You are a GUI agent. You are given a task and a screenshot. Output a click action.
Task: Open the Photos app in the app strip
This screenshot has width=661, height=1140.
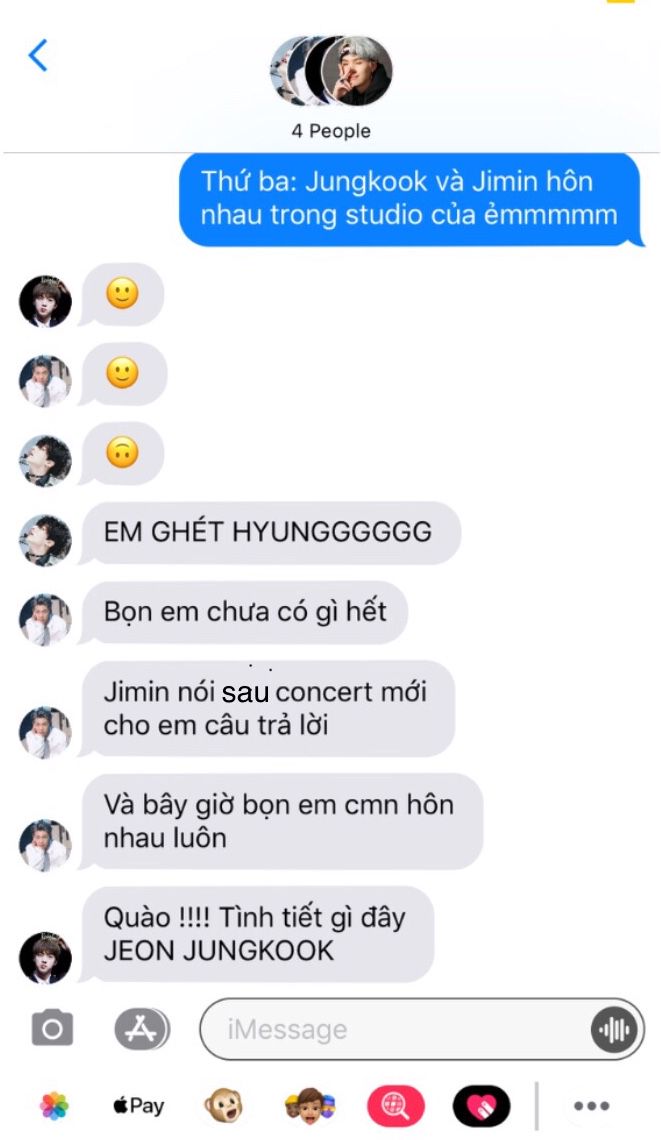pyautogui.click(x=55, y=1106)
